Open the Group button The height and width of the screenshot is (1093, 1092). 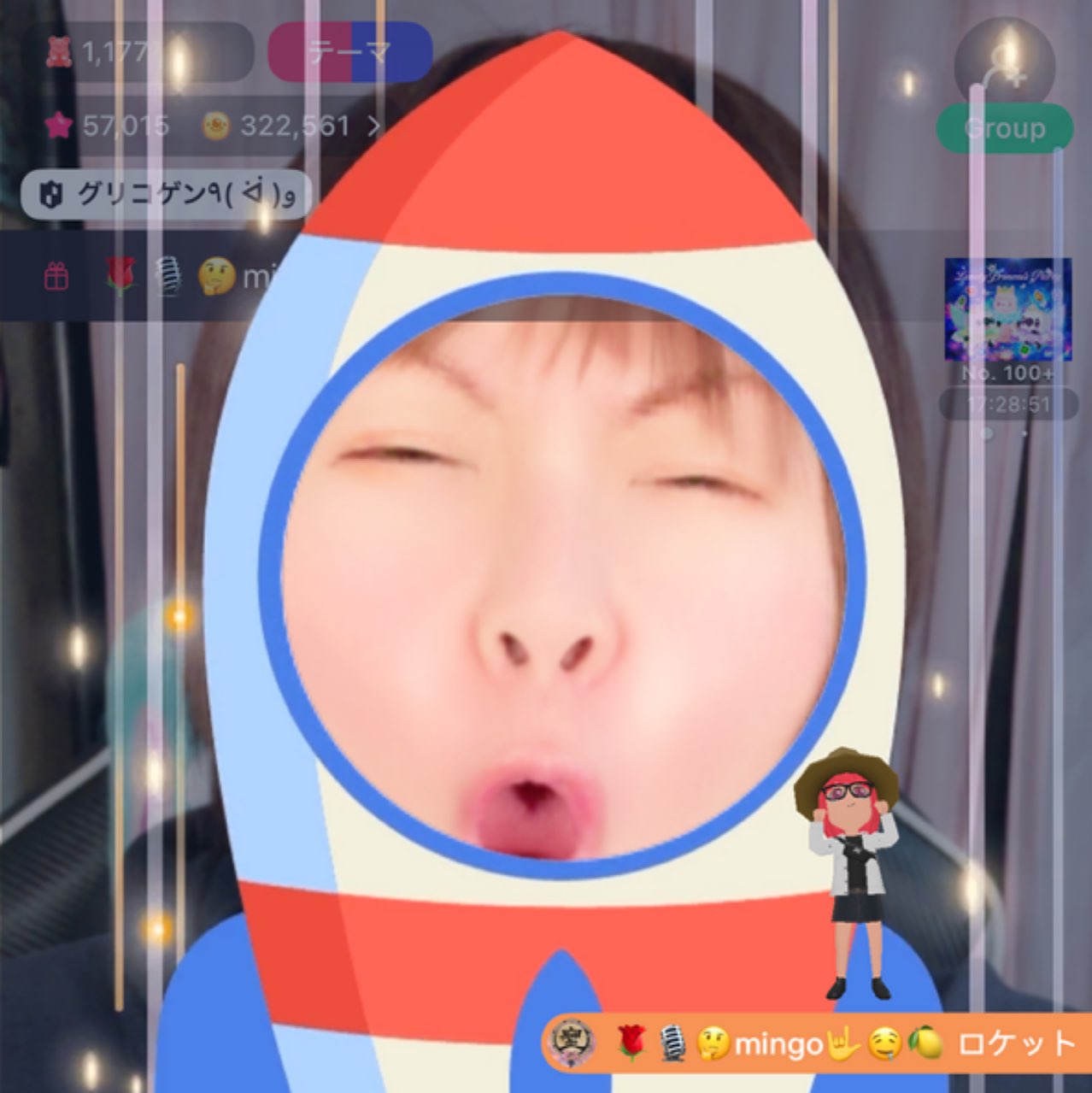(x=1004, y=129)
